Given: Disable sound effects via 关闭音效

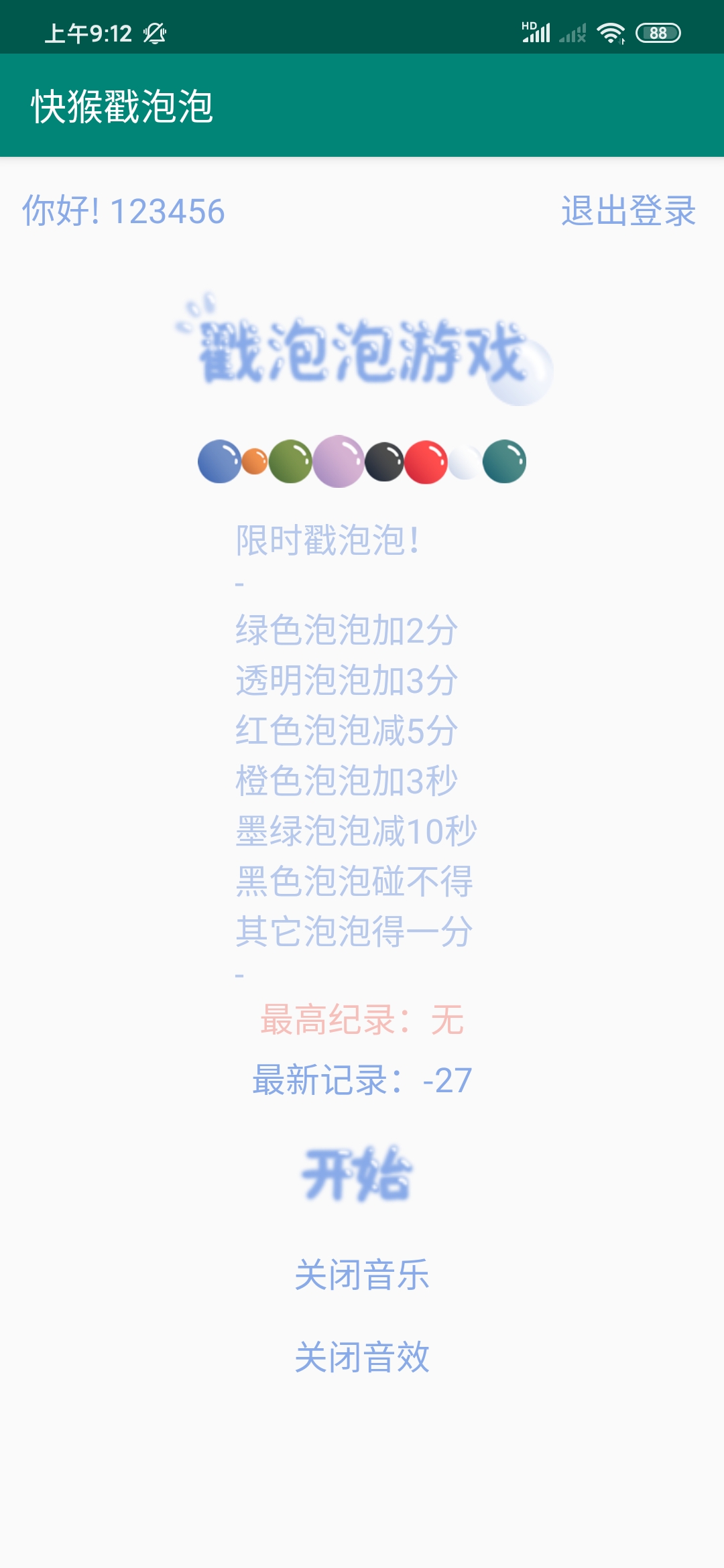Looking at the screenshot, I should tap(362, 1358).
